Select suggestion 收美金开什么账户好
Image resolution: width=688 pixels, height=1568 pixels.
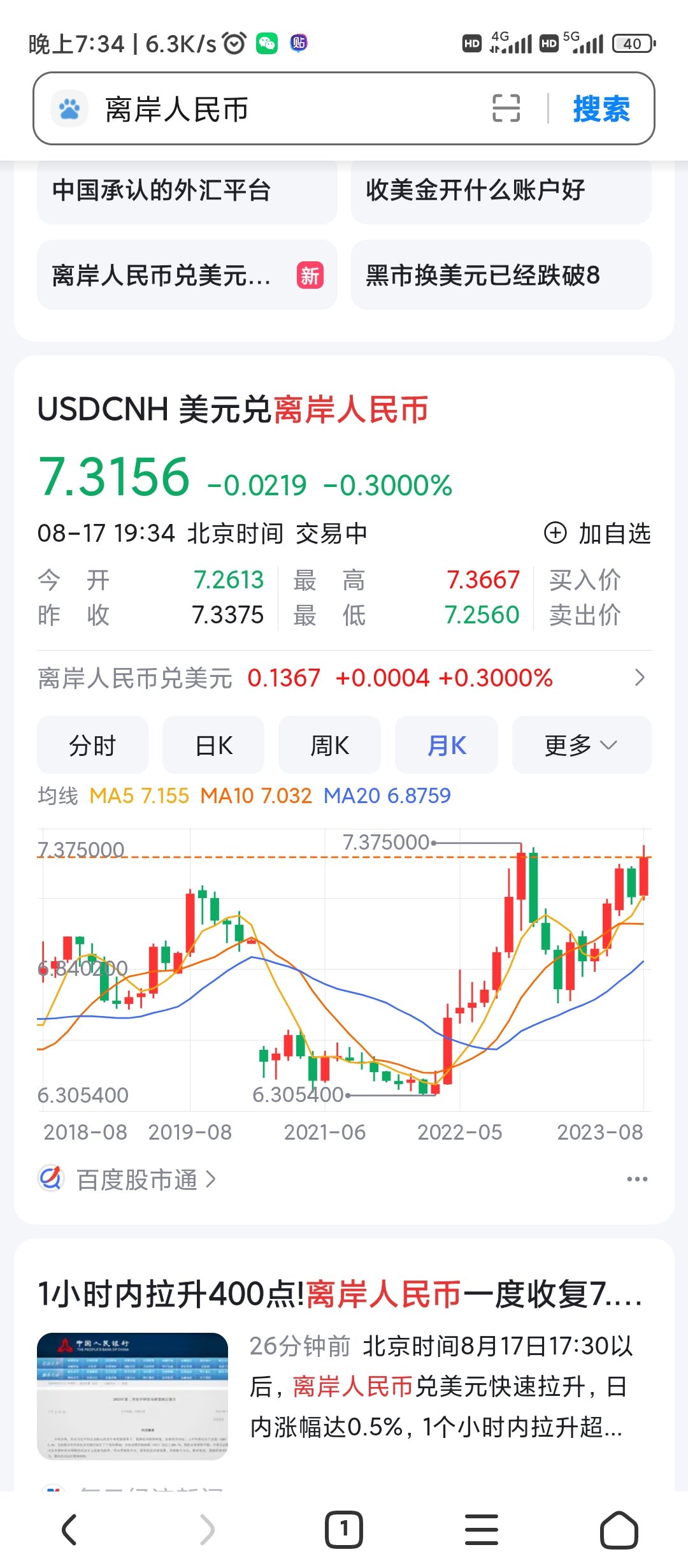click(501, 191)
